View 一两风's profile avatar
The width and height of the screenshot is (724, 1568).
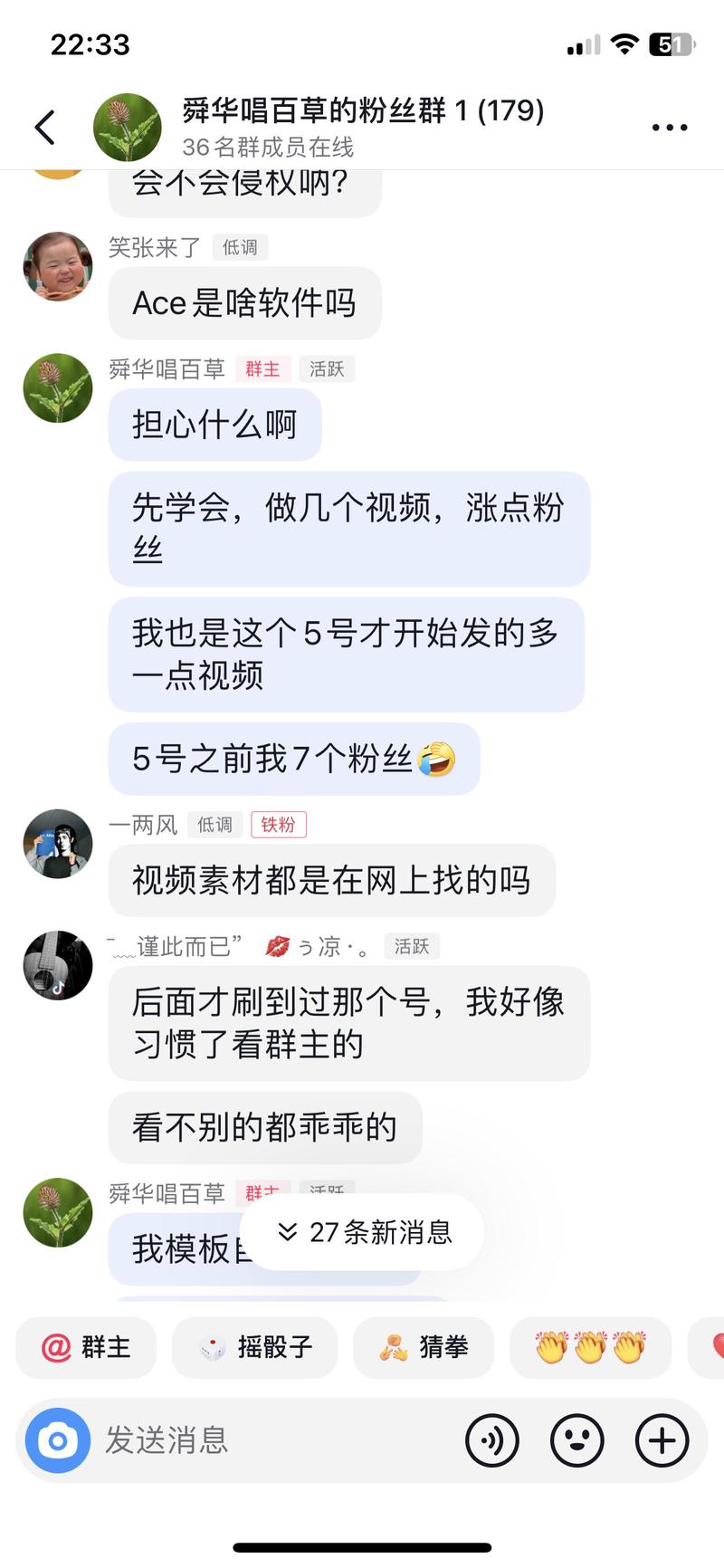pyautogui.click(x=58, y=844)
